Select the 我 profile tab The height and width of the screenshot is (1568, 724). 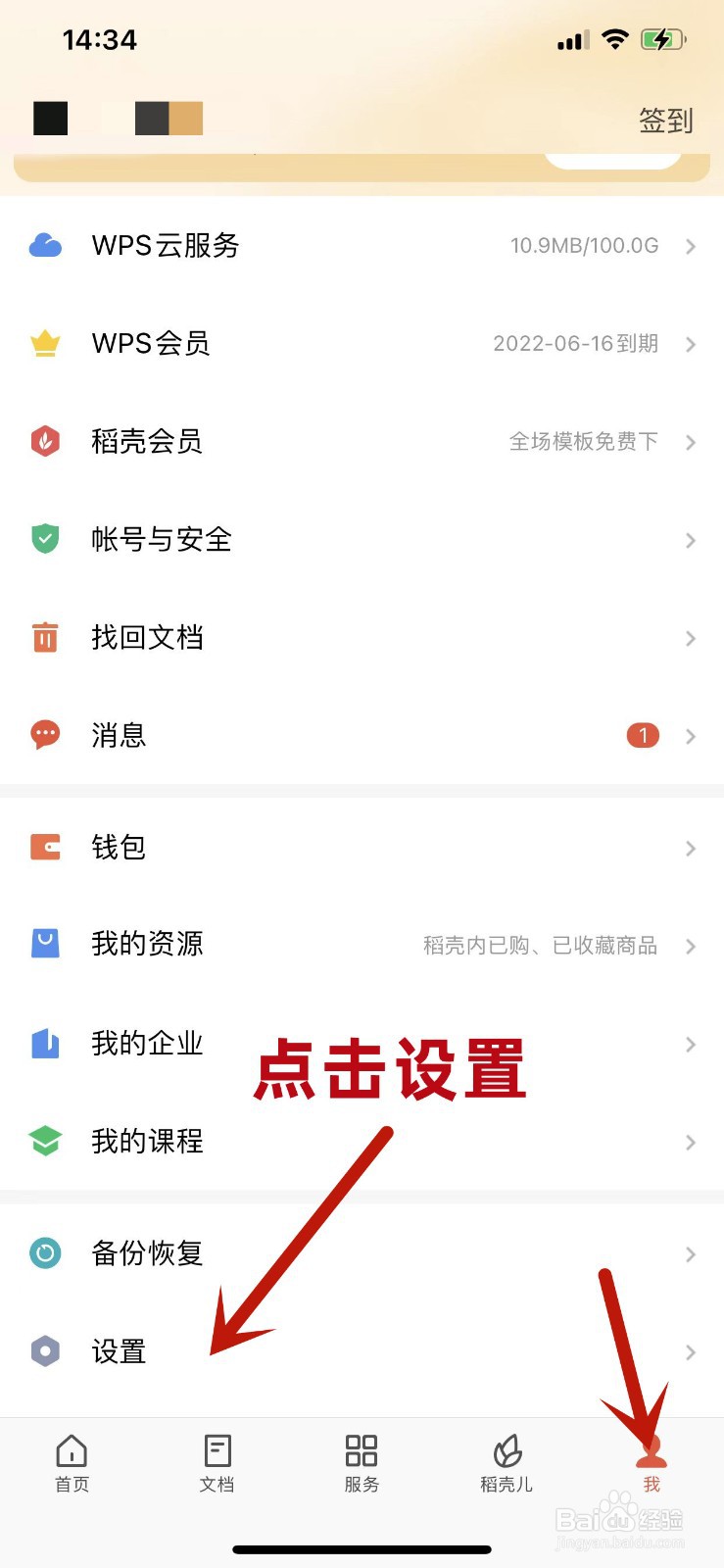tap(652, 1463)
